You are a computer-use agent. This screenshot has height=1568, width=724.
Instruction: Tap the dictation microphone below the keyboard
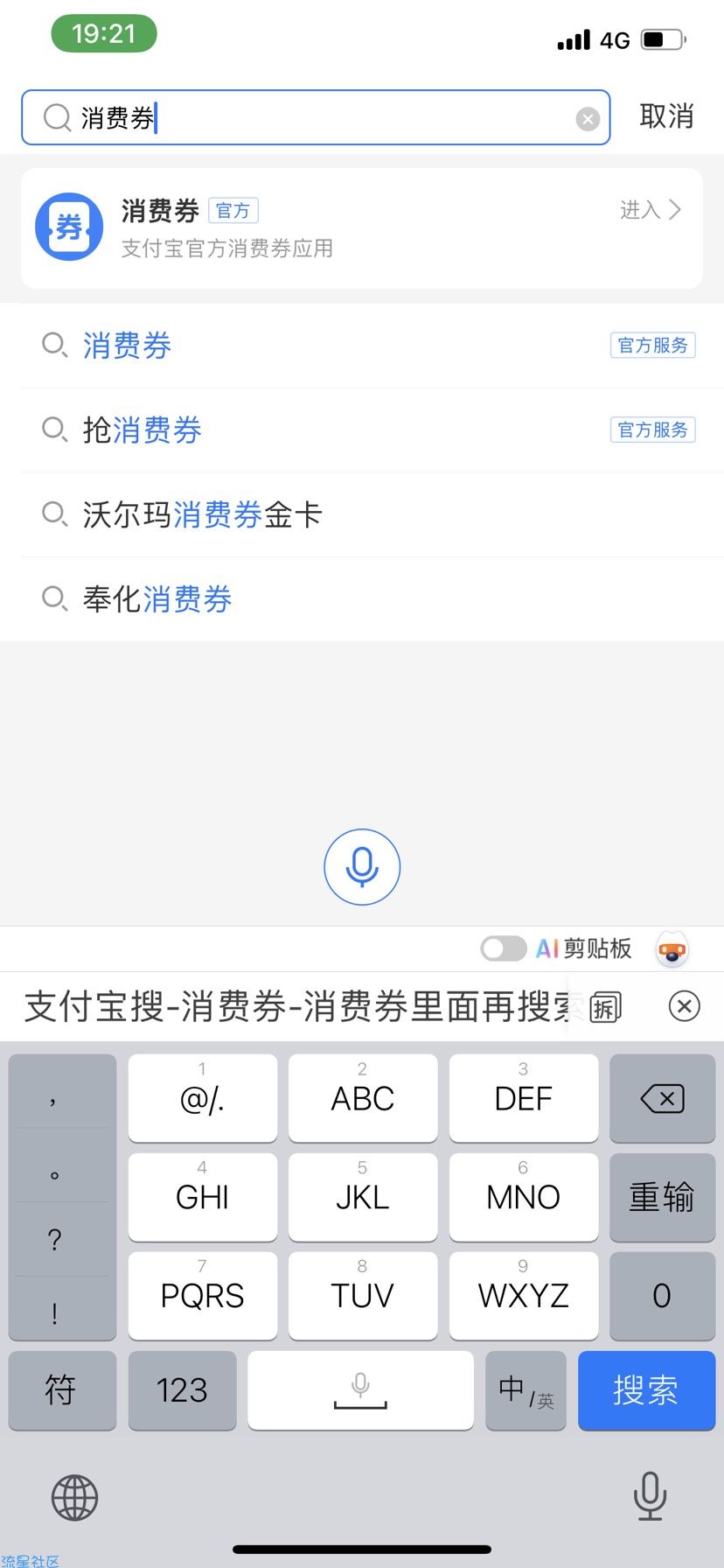(649, 1495)
